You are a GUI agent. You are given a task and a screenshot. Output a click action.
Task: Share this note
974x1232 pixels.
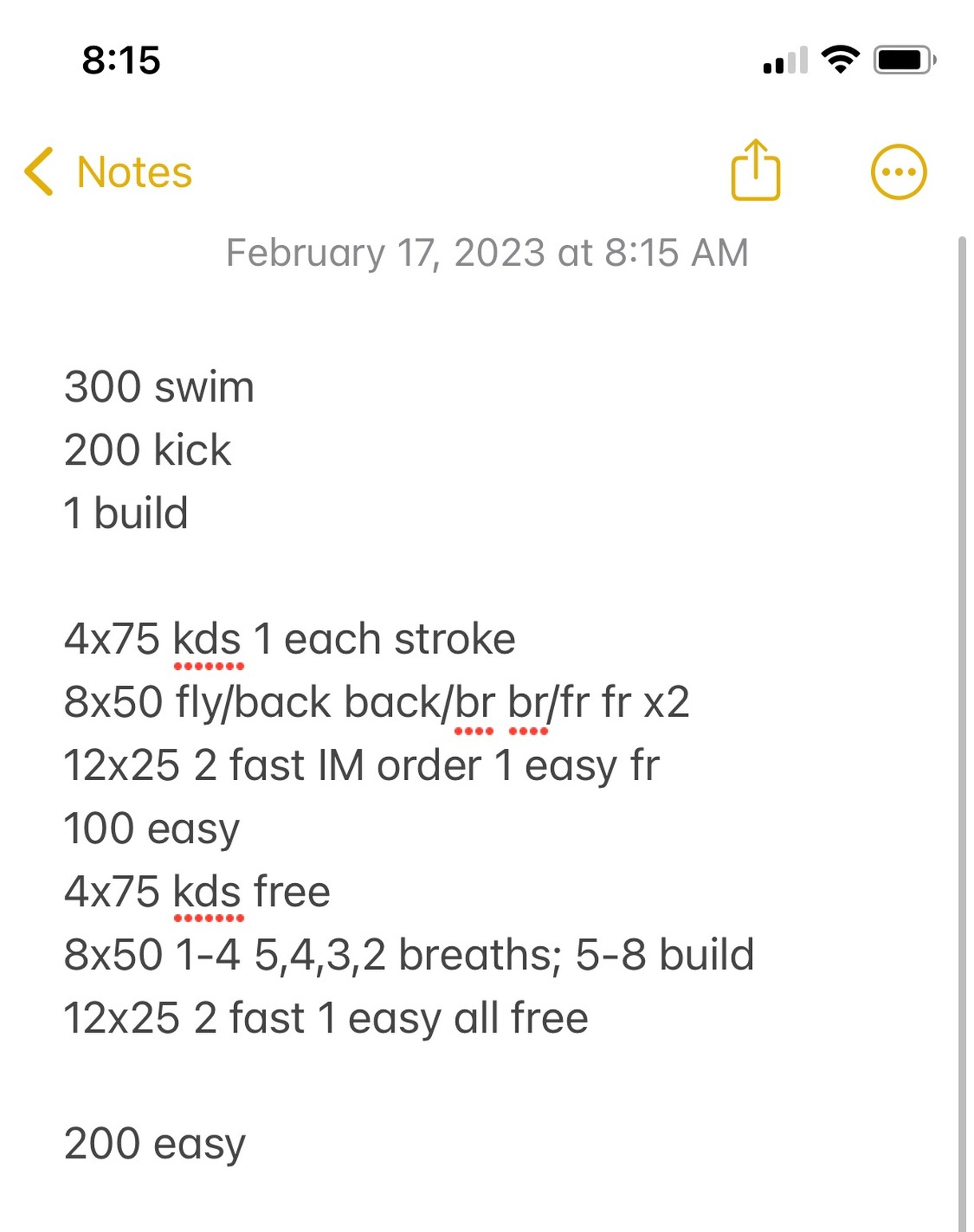(x=755, y=170)
